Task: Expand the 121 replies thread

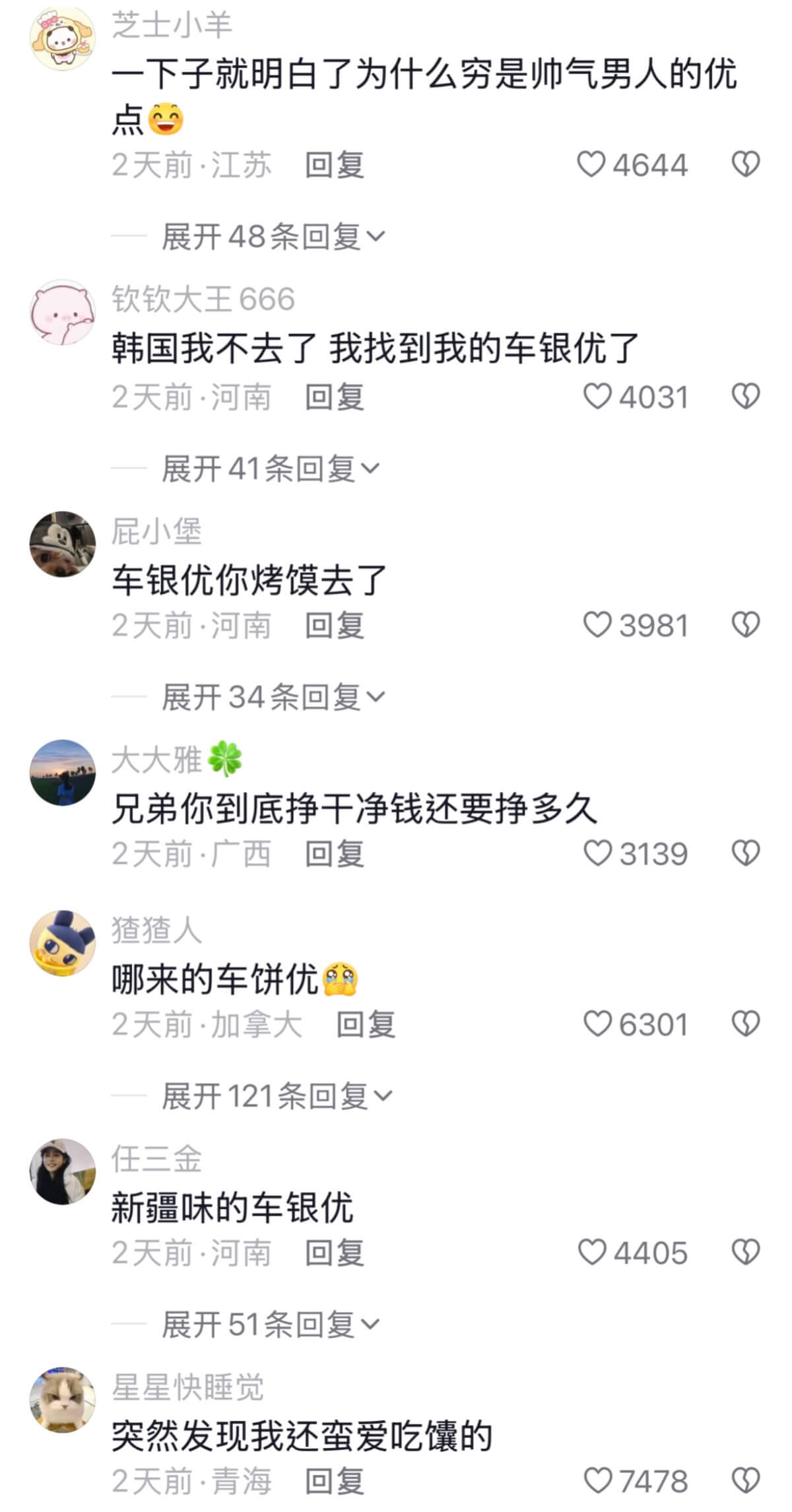Action: pyautogui.click(x=277, y=1096)
